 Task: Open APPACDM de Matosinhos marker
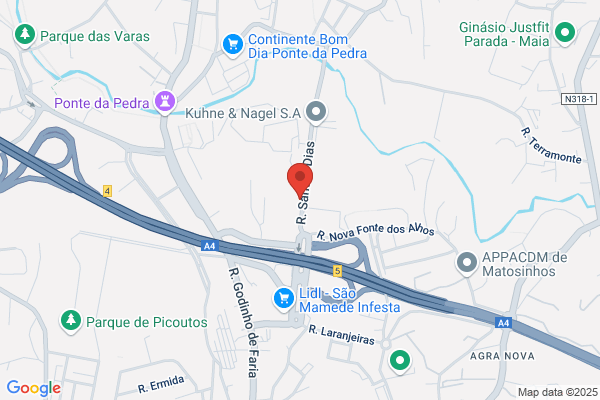click(x=467, y=264)
